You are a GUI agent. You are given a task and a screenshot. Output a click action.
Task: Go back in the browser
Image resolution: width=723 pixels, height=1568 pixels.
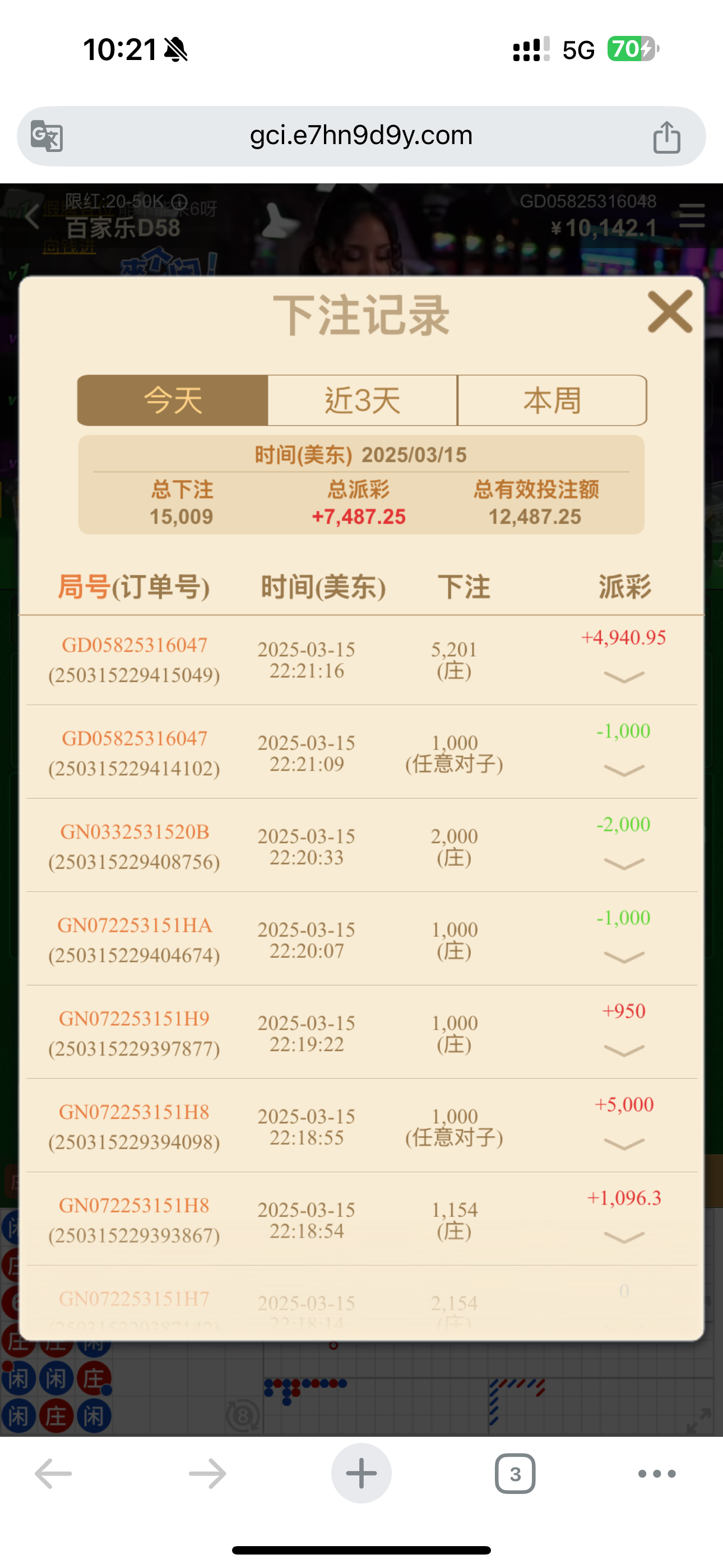click(x=54, y=1474)
